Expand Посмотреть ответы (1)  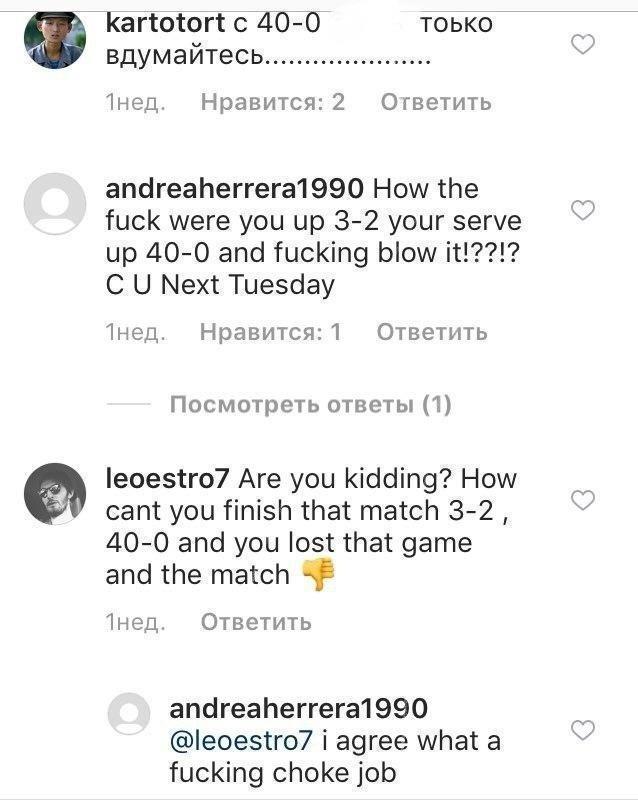[310, 405]
